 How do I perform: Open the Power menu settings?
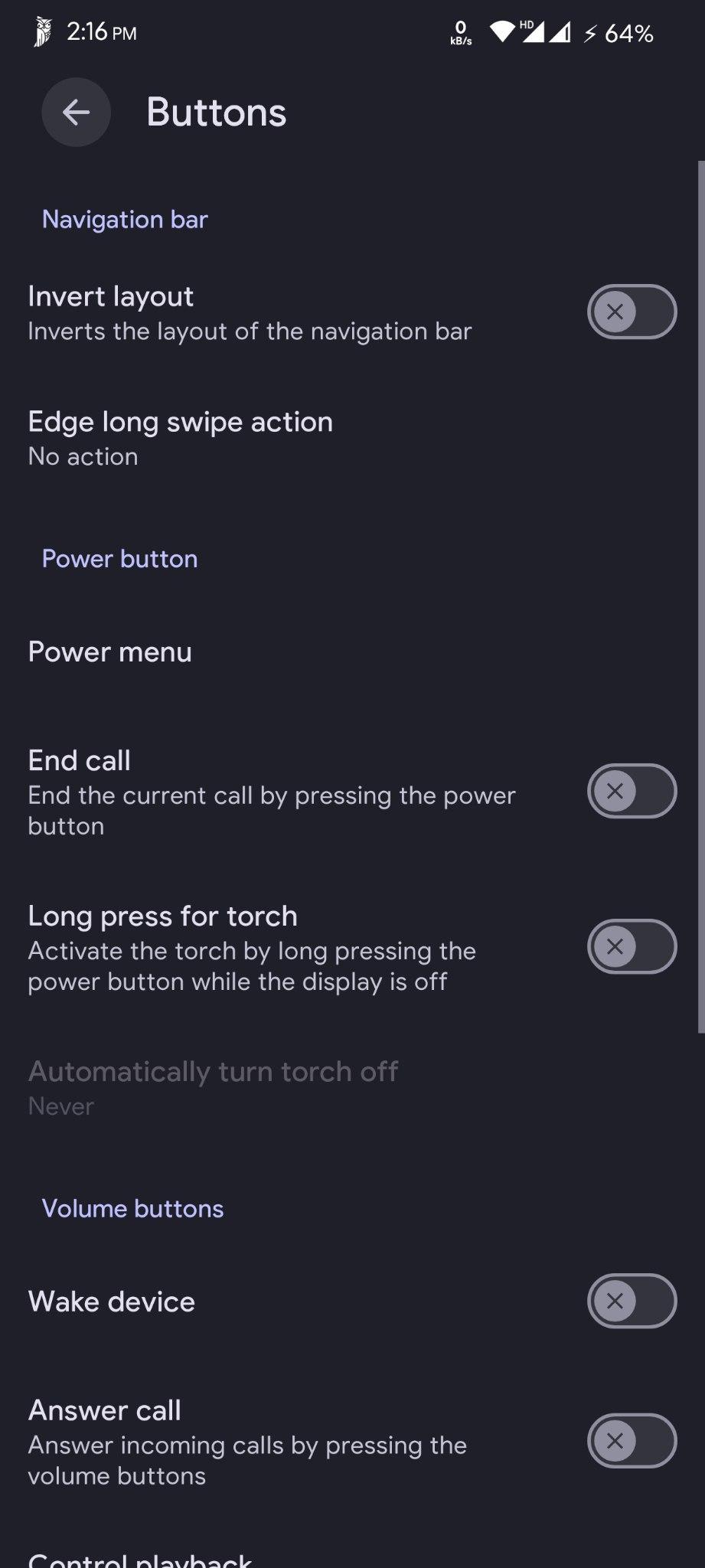pyautogui.click(x=110, y=652)
